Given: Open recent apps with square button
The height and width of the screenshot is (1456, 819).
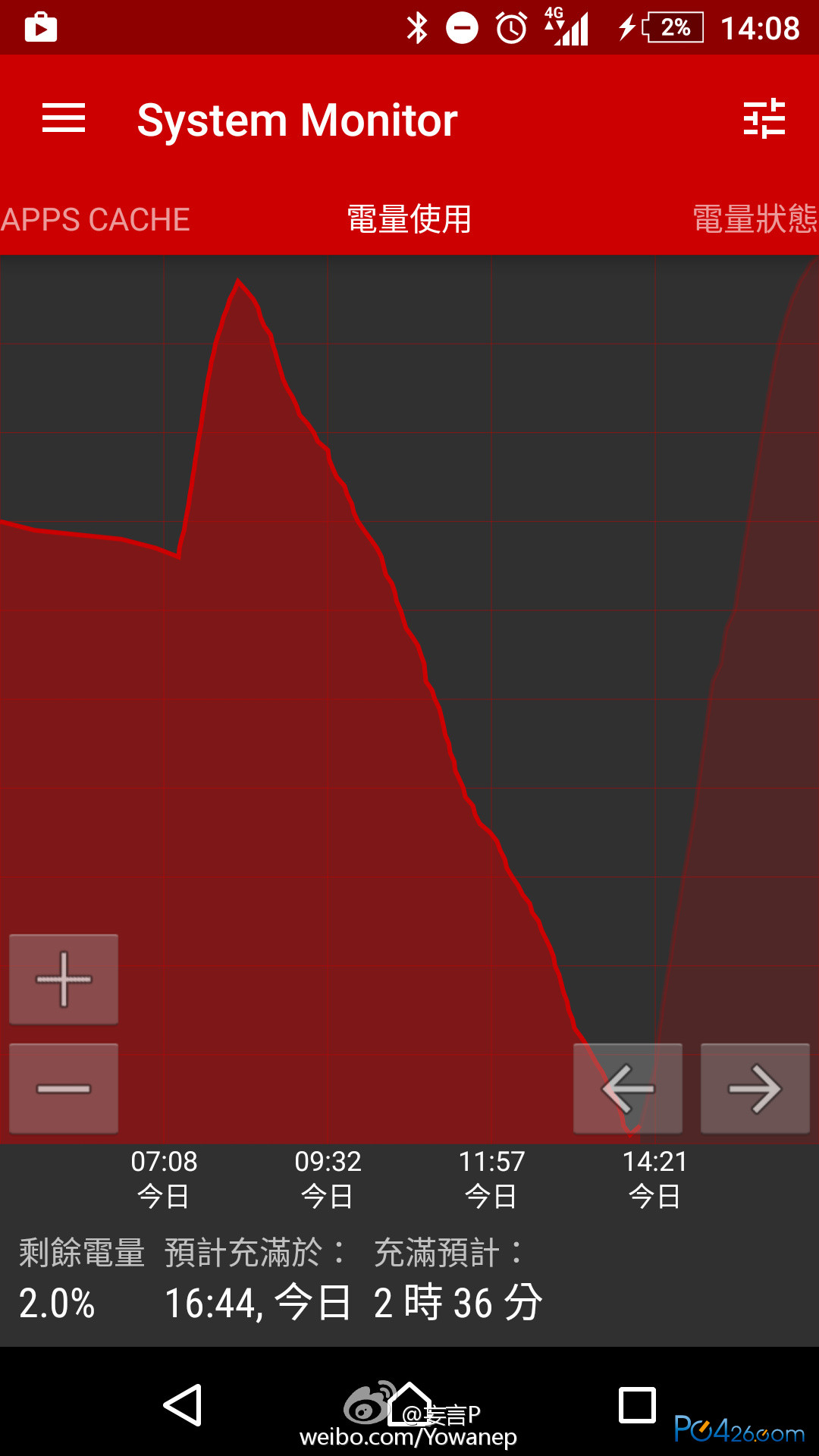Looking at the screenshot, I should coord(638,1405).
